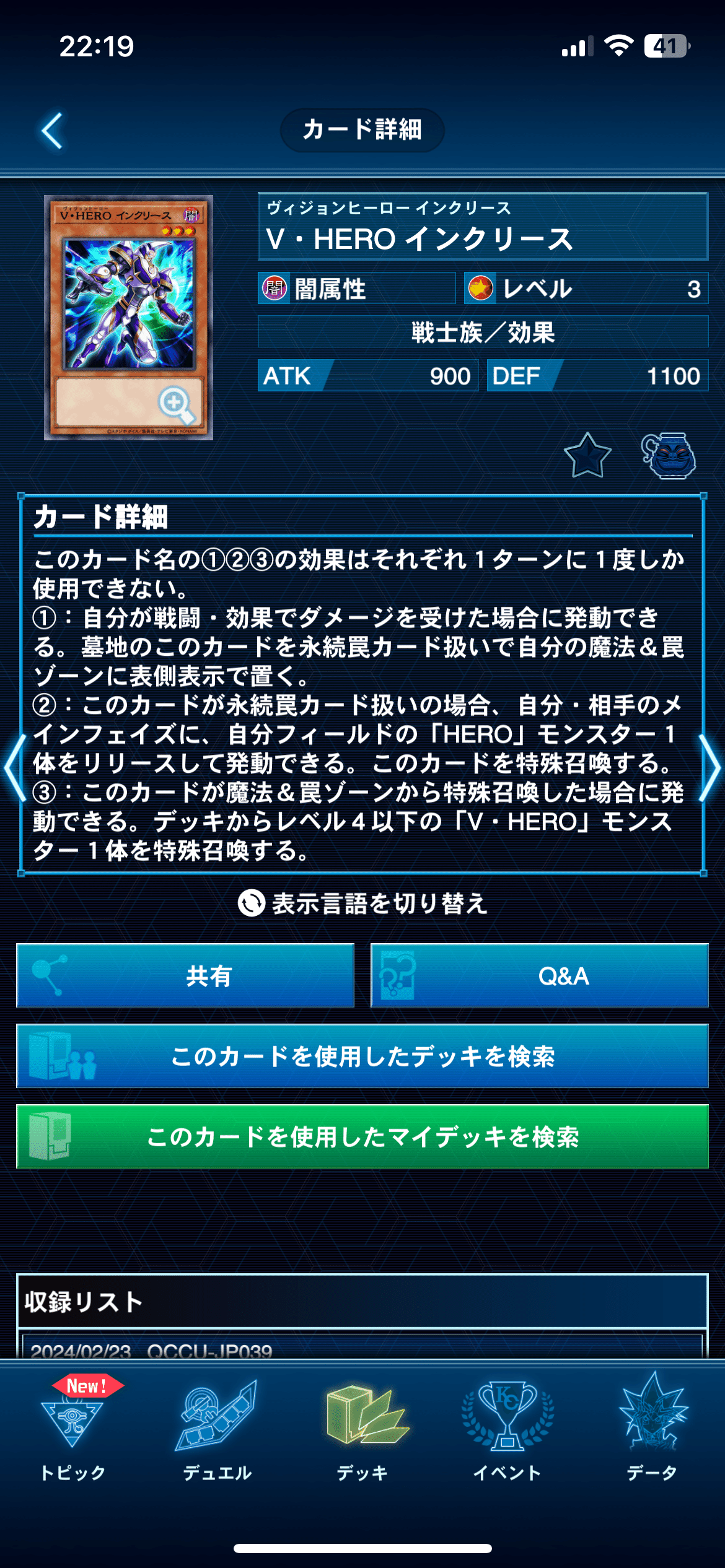Go to the previous card with the left chevron
Image resolution: width=725 pixels, height=1568 pixels.
[x=15, y=768]
